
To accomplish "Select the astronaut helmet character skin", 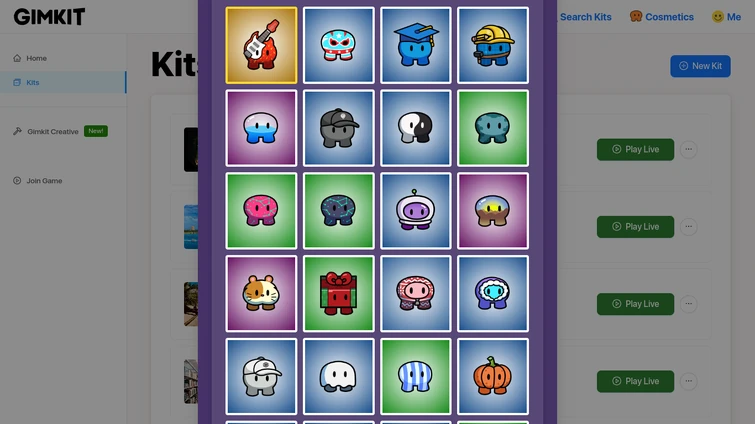I will [x=415, y=211].
